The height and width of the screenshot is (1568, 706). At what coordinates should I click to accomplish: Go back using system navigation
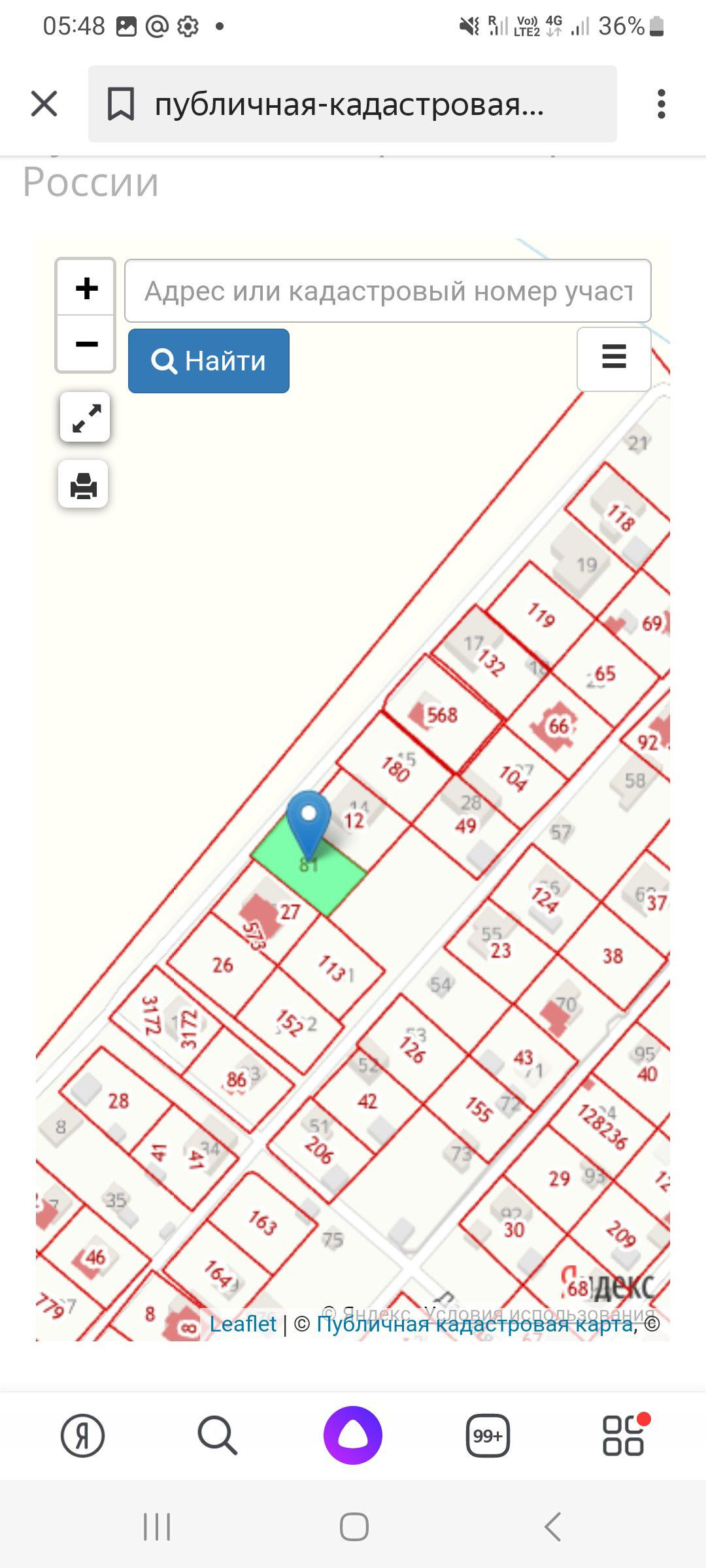click(552, 1527)
